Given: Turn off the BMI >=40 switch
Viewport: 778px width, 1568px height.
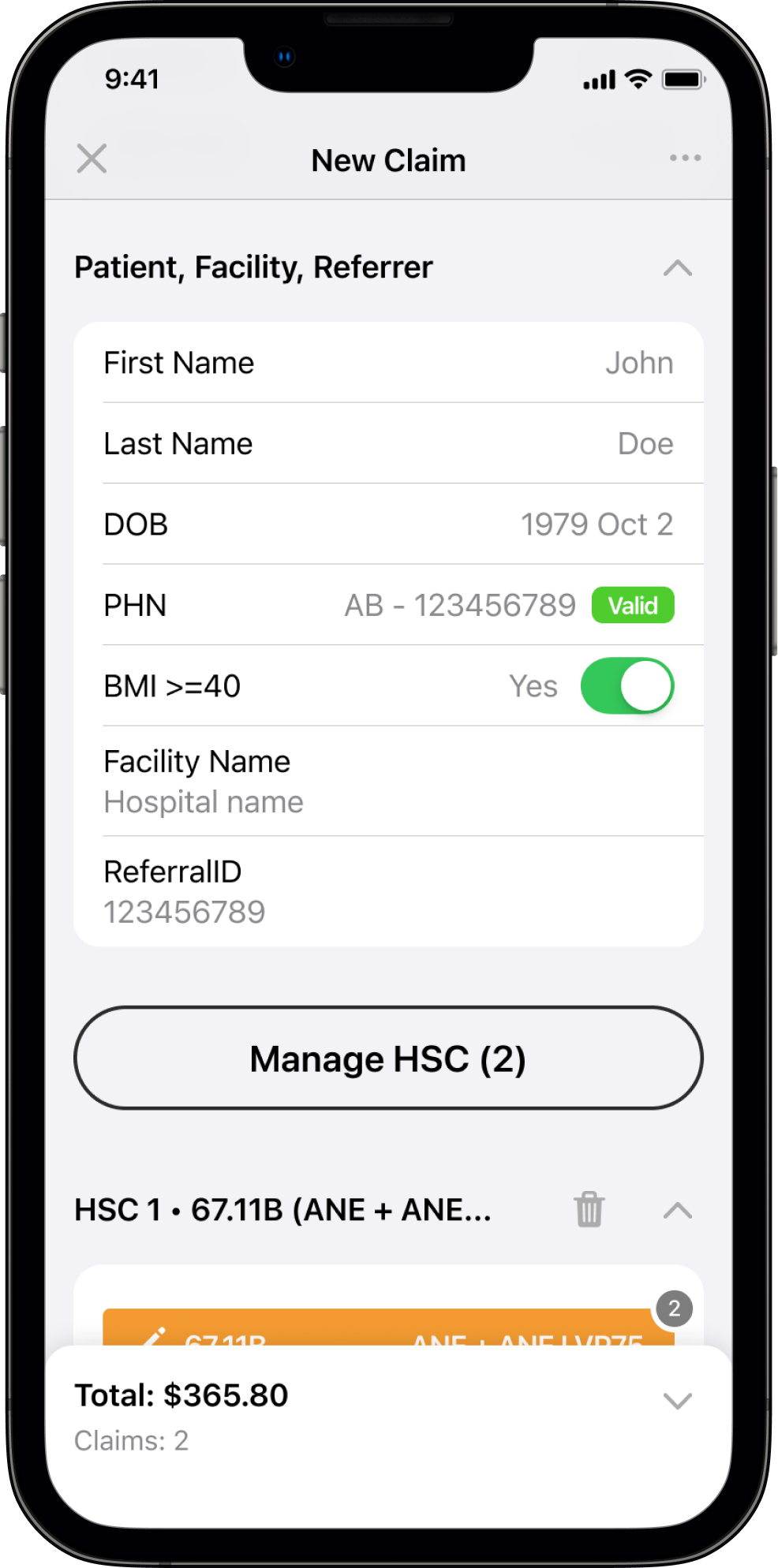Looking at the screenshot, I should (x=627, y=686).
